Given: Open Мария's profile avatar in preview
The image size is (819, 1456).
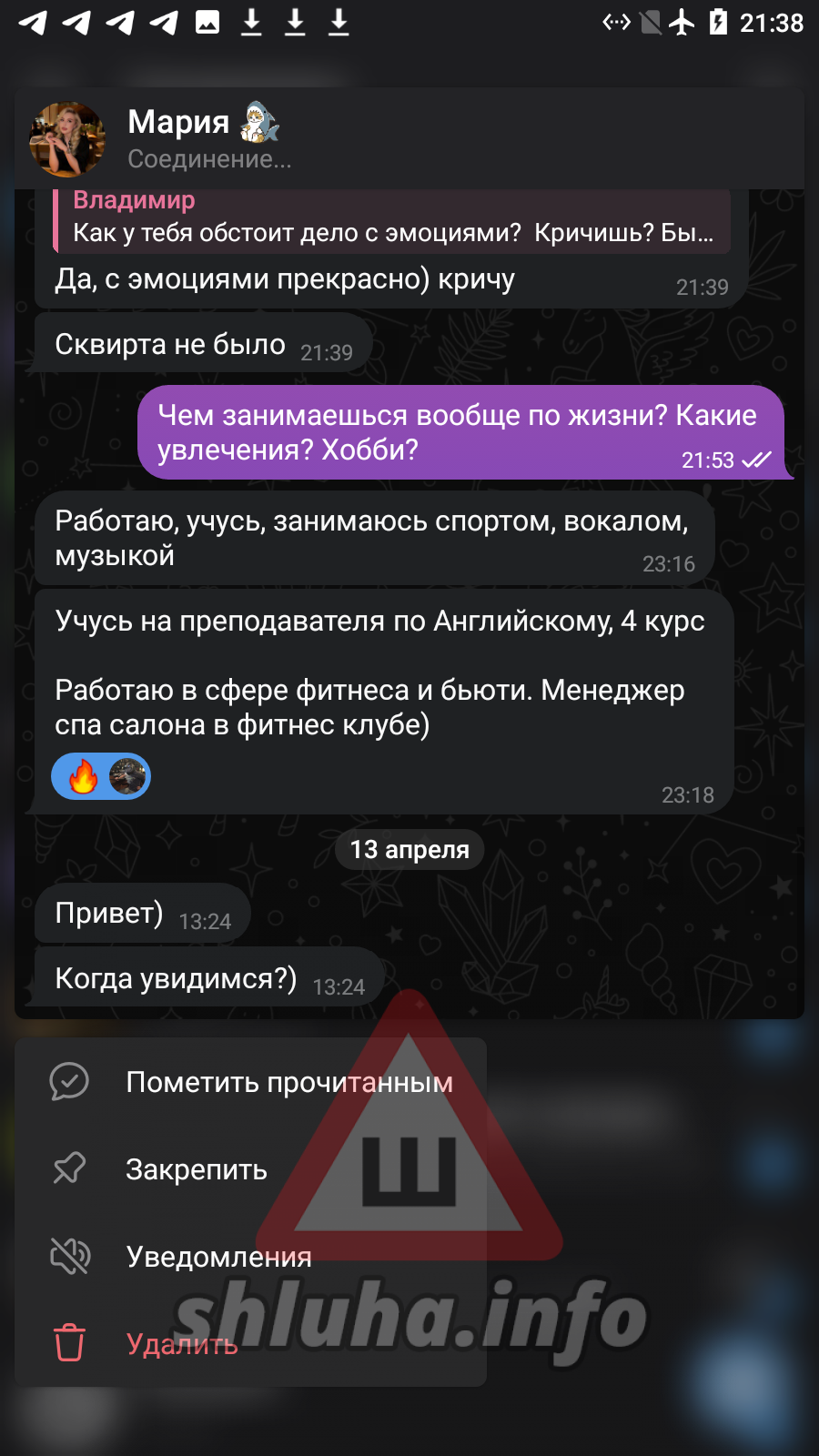Looking at the screenshot, I should pos(67,139).
